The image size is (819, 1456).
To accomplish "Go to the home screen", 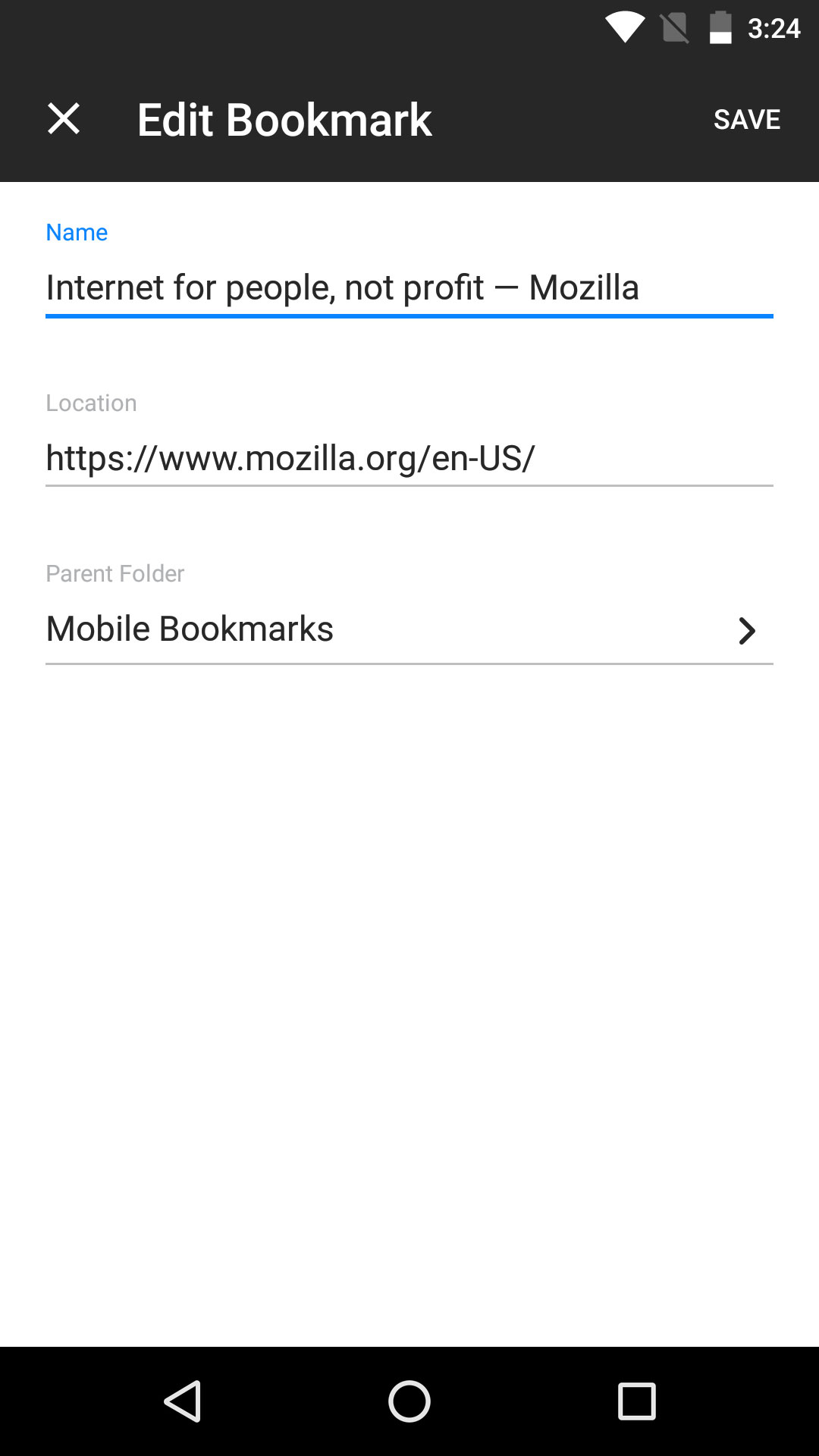I will [x=409, y=1401].
